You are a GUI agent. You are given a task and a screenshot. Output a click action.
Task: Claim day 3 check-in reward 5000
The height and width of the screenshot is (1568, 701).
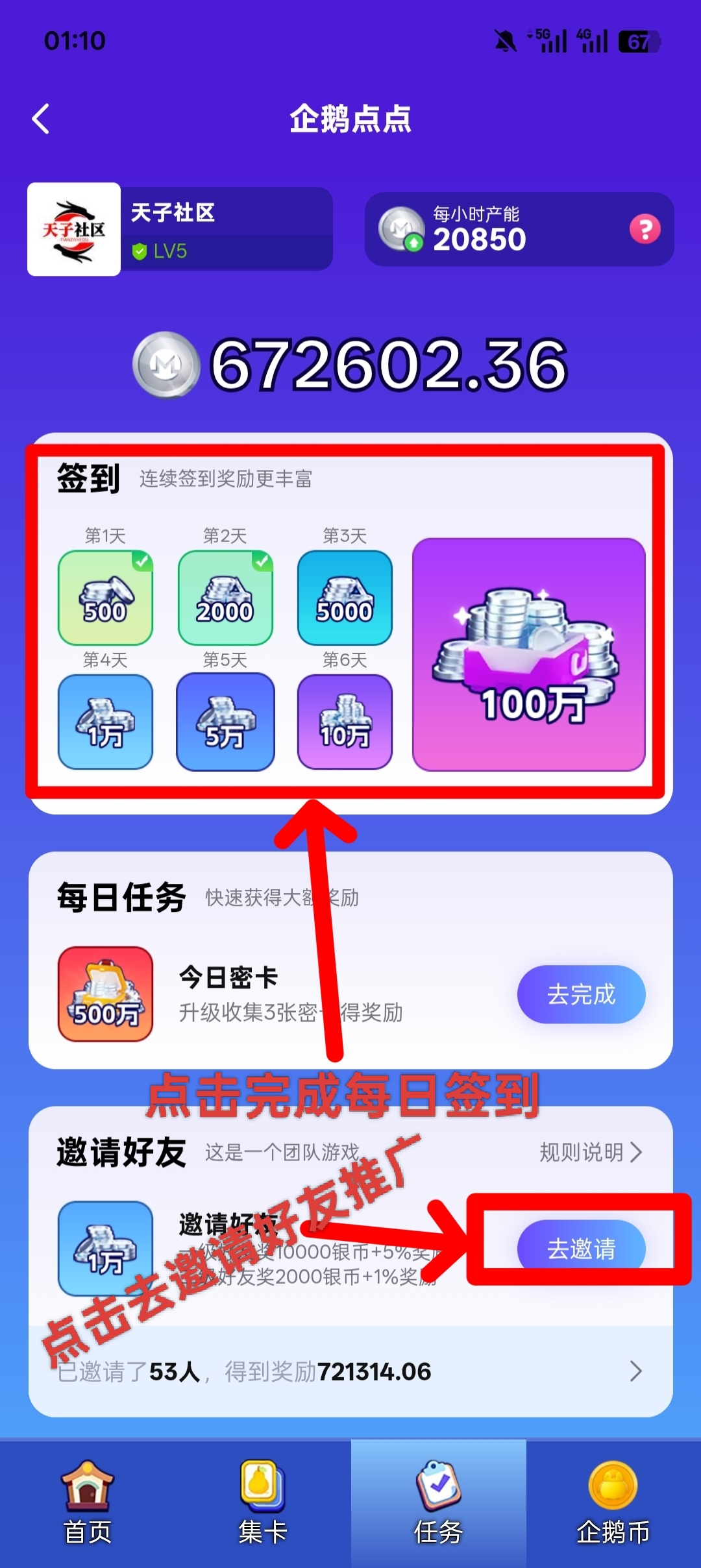pos(345,597)
